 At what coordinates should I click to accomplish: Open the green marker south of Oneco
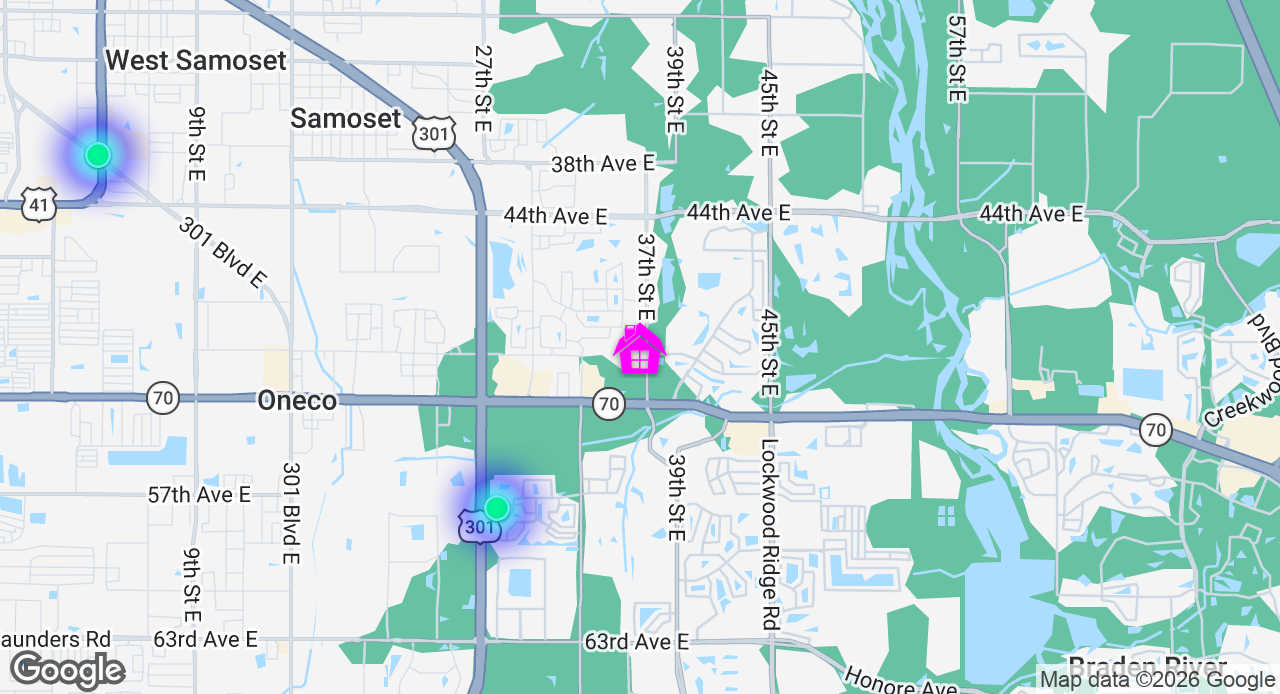point(496,508)
